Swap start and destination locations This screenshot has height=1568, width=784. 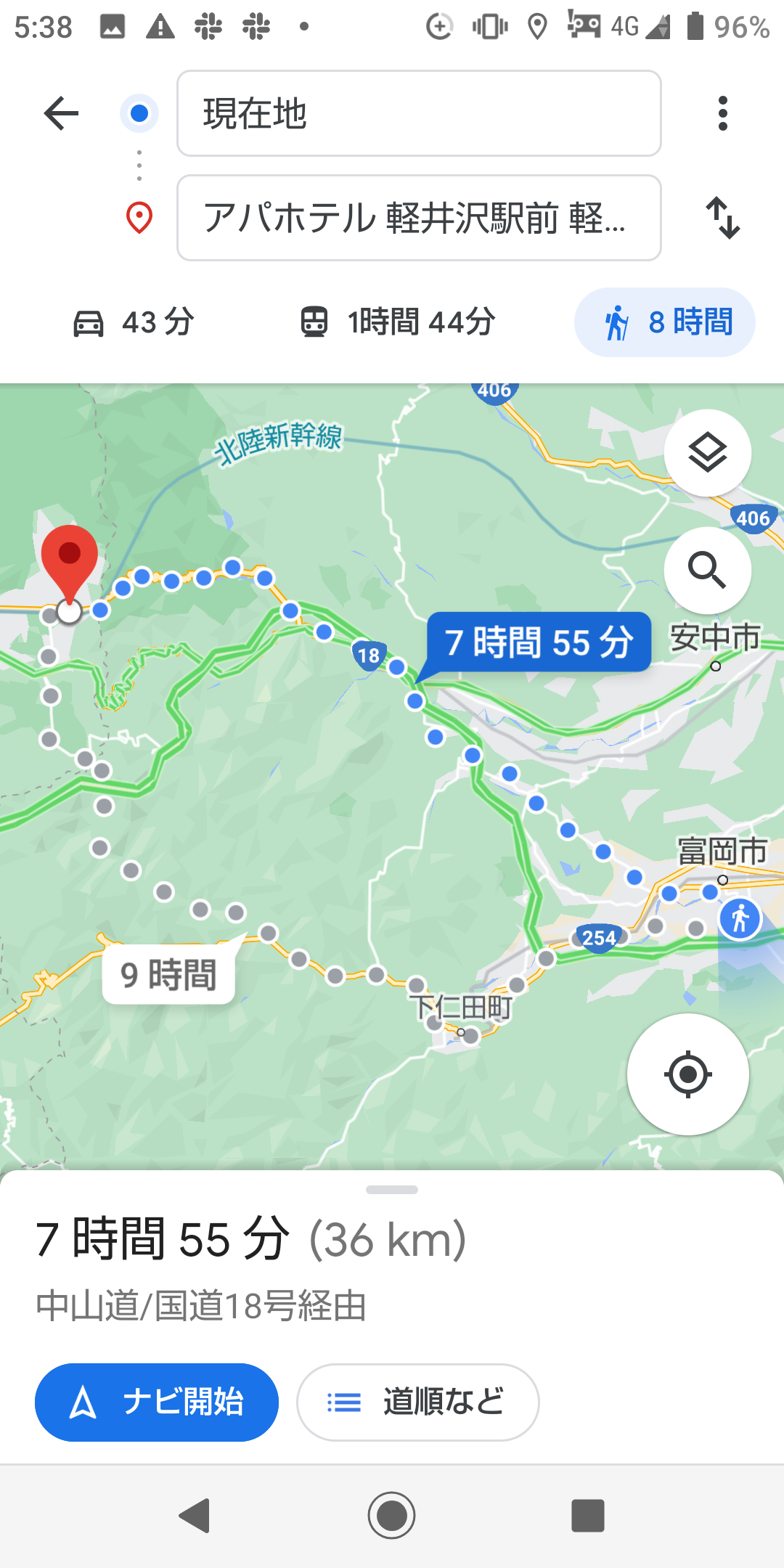pyautogui.click(x=723, y=218)
